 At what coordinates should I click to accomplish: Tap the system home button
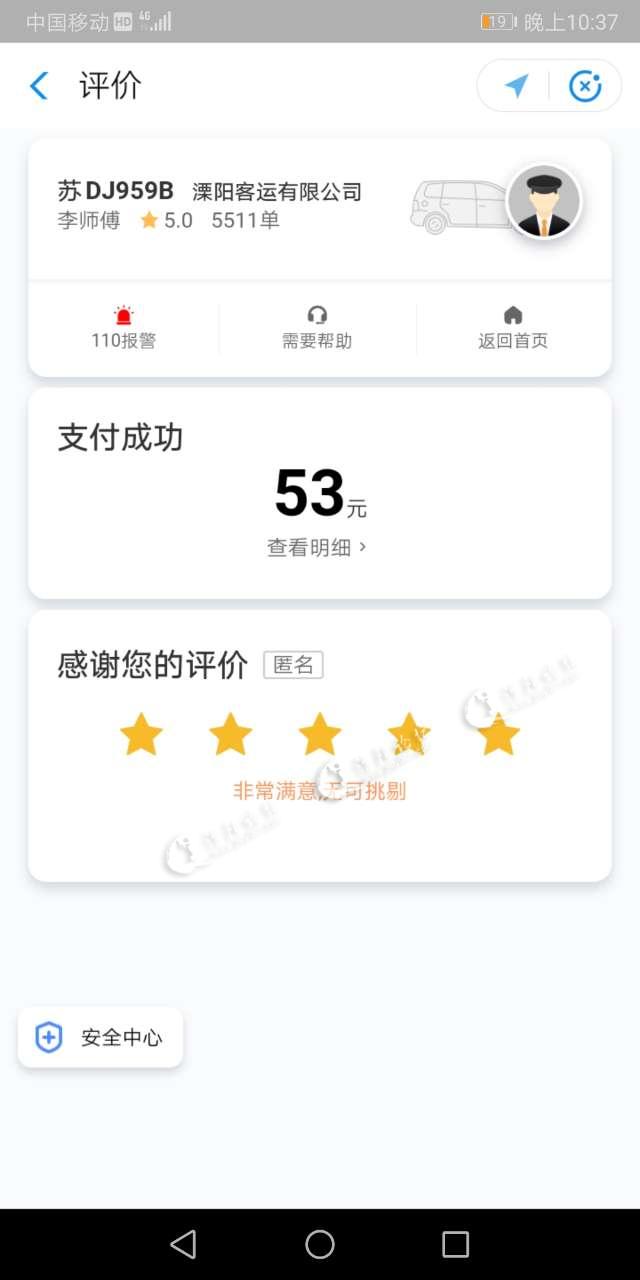point(320,1244)
